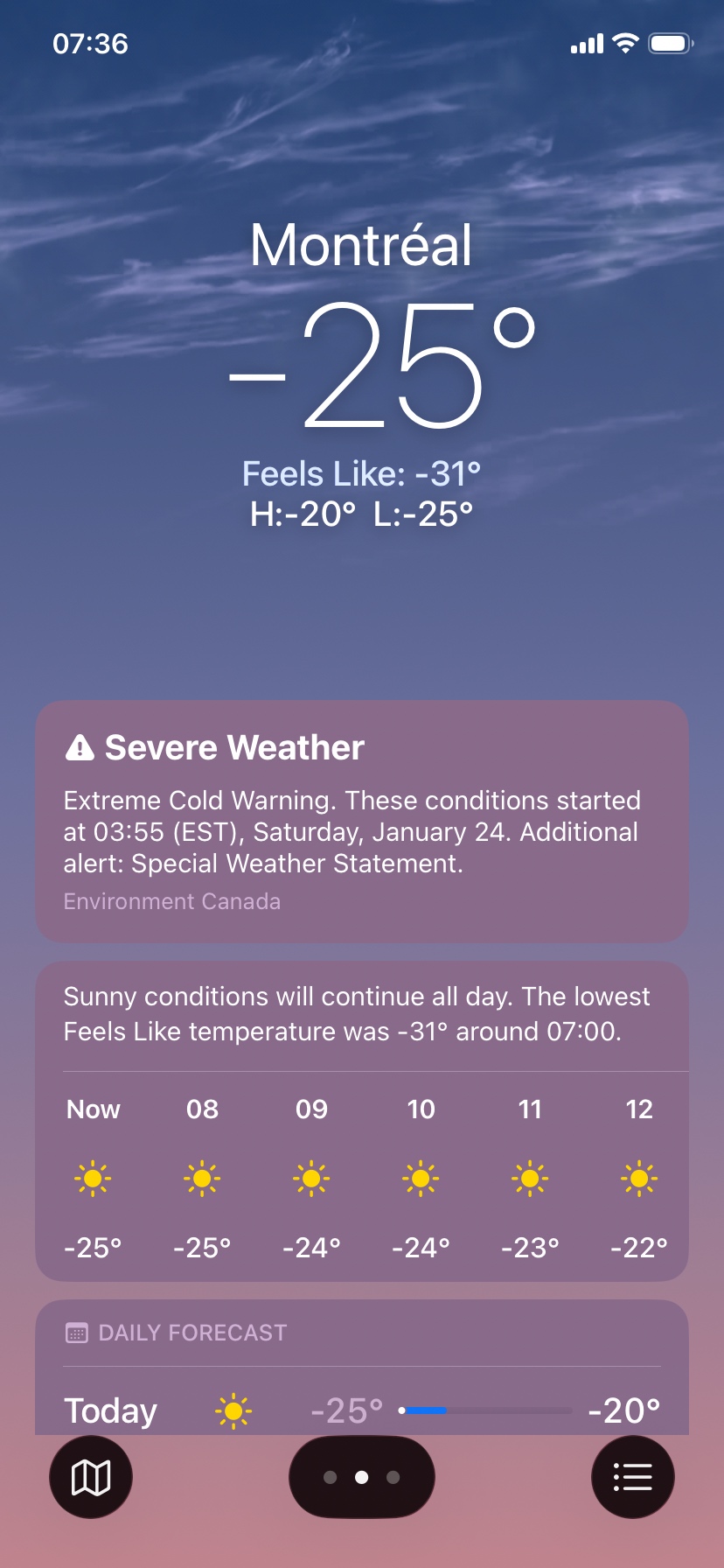Tap the location page indicator dots
The image size is (724, 1568).
(x=361, y=1477)
